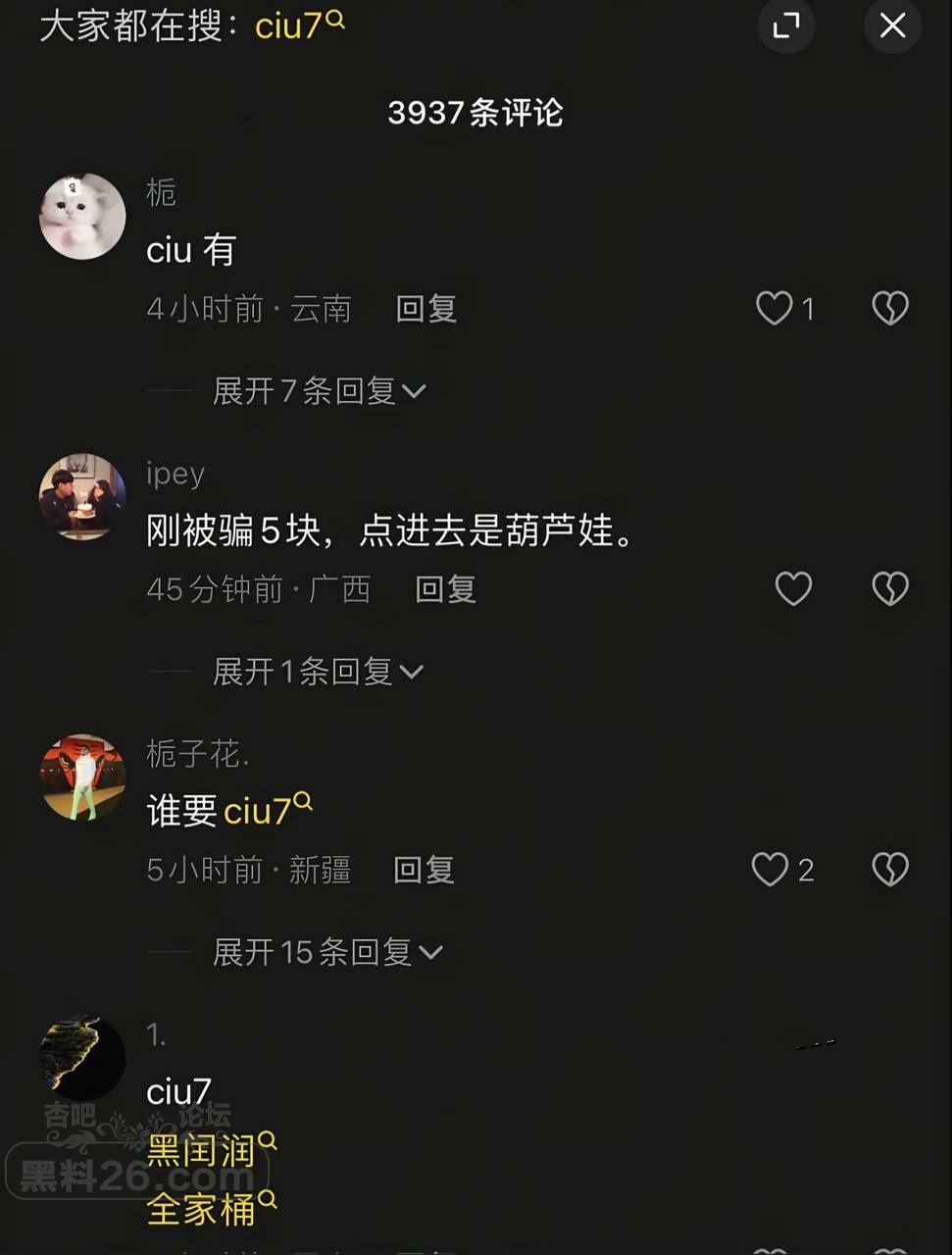Search the linked term 黑闺润

point(209,1151)
